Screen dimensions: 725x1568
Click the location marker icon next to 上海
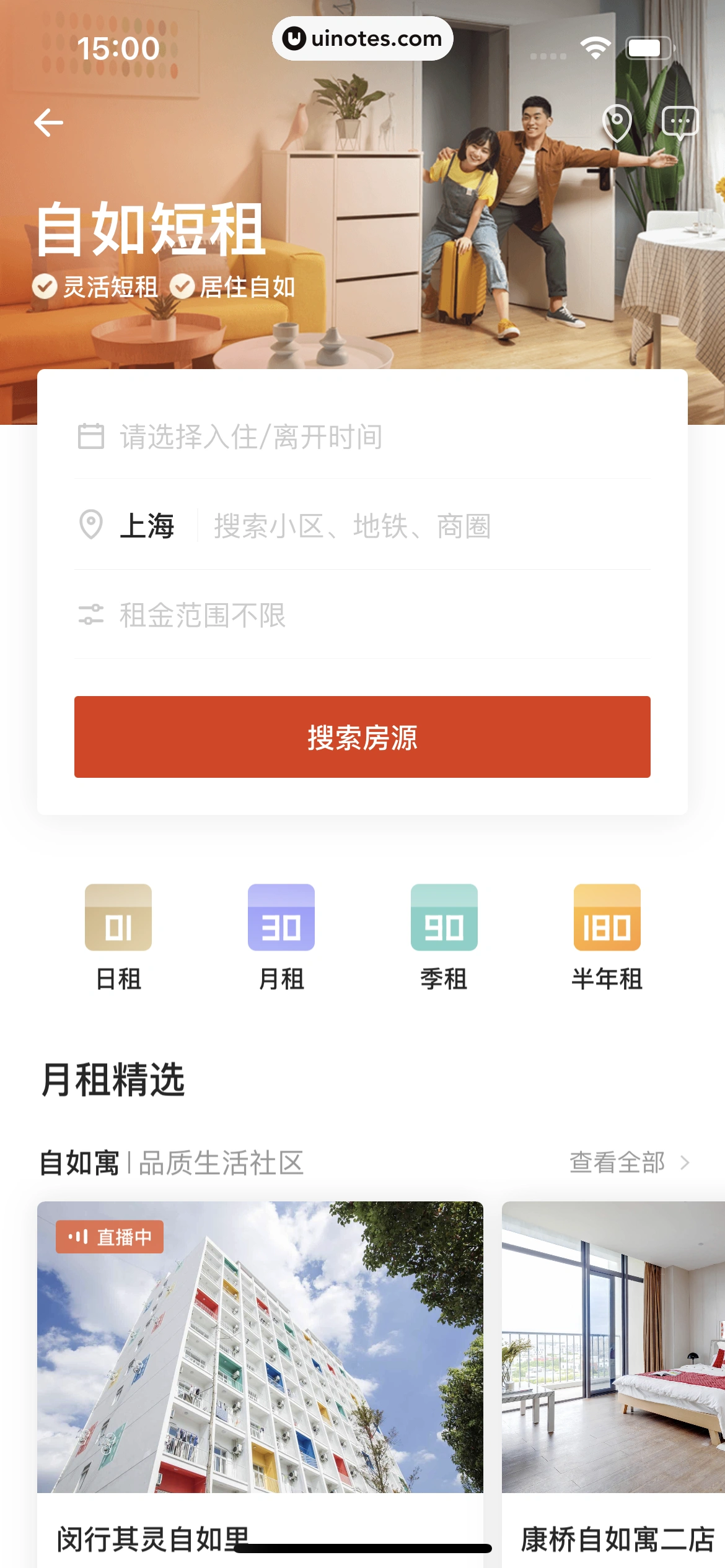92,526
